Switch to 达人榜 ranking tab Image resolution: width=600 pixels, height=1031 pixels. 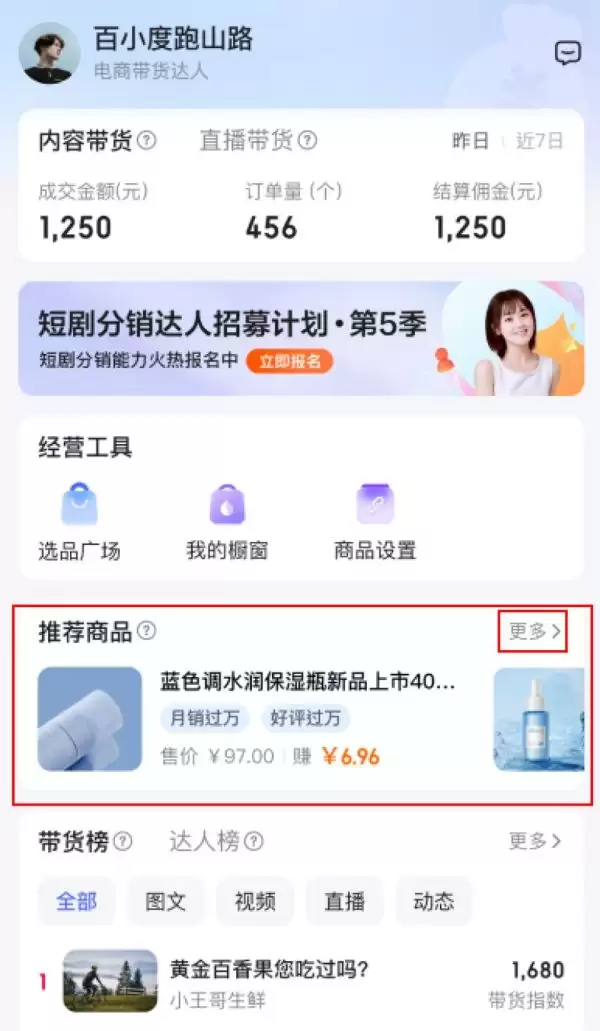tap(204, 842)
